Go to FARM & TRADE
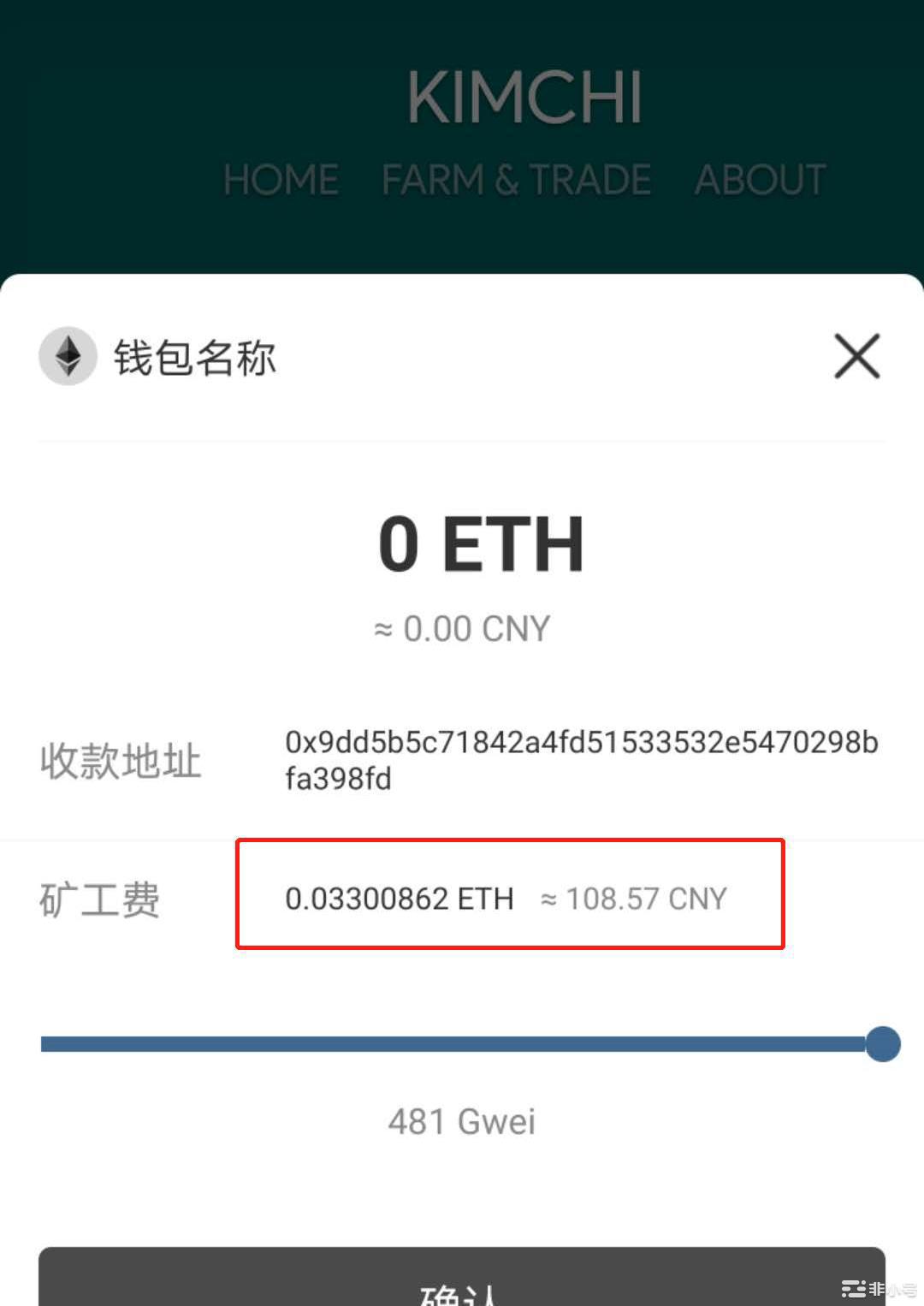924x1306 pixels. 516,180
